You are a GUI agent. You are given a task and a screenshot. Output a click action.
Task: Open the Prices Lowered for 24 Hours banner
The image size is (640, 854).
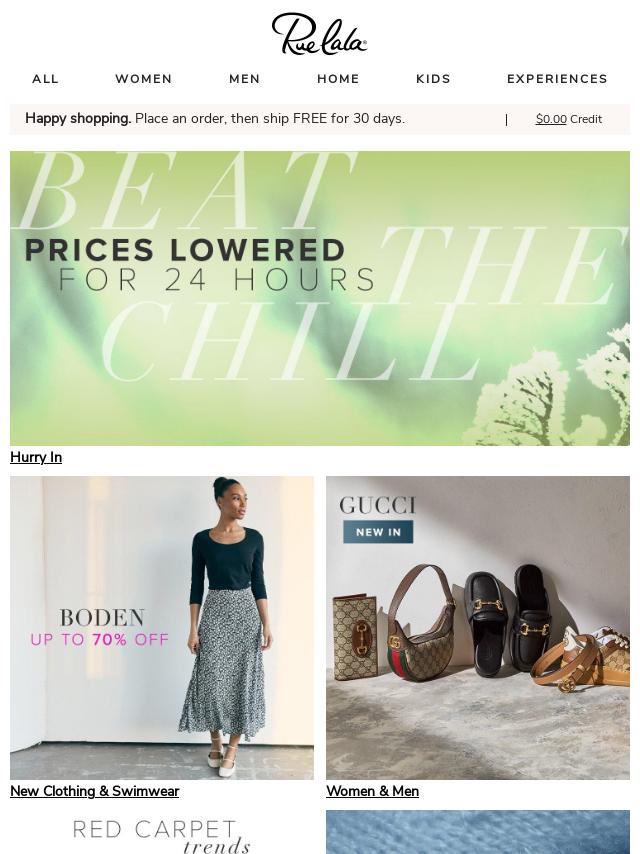(320, 298)
